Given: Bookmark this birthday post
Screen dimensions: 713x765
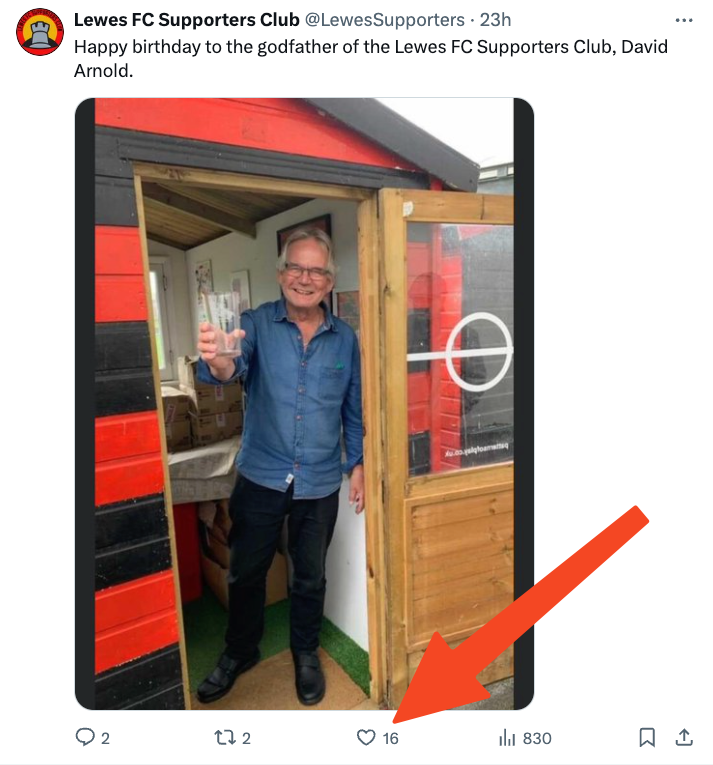Looking at the screenshot, I should pos(647,738).
